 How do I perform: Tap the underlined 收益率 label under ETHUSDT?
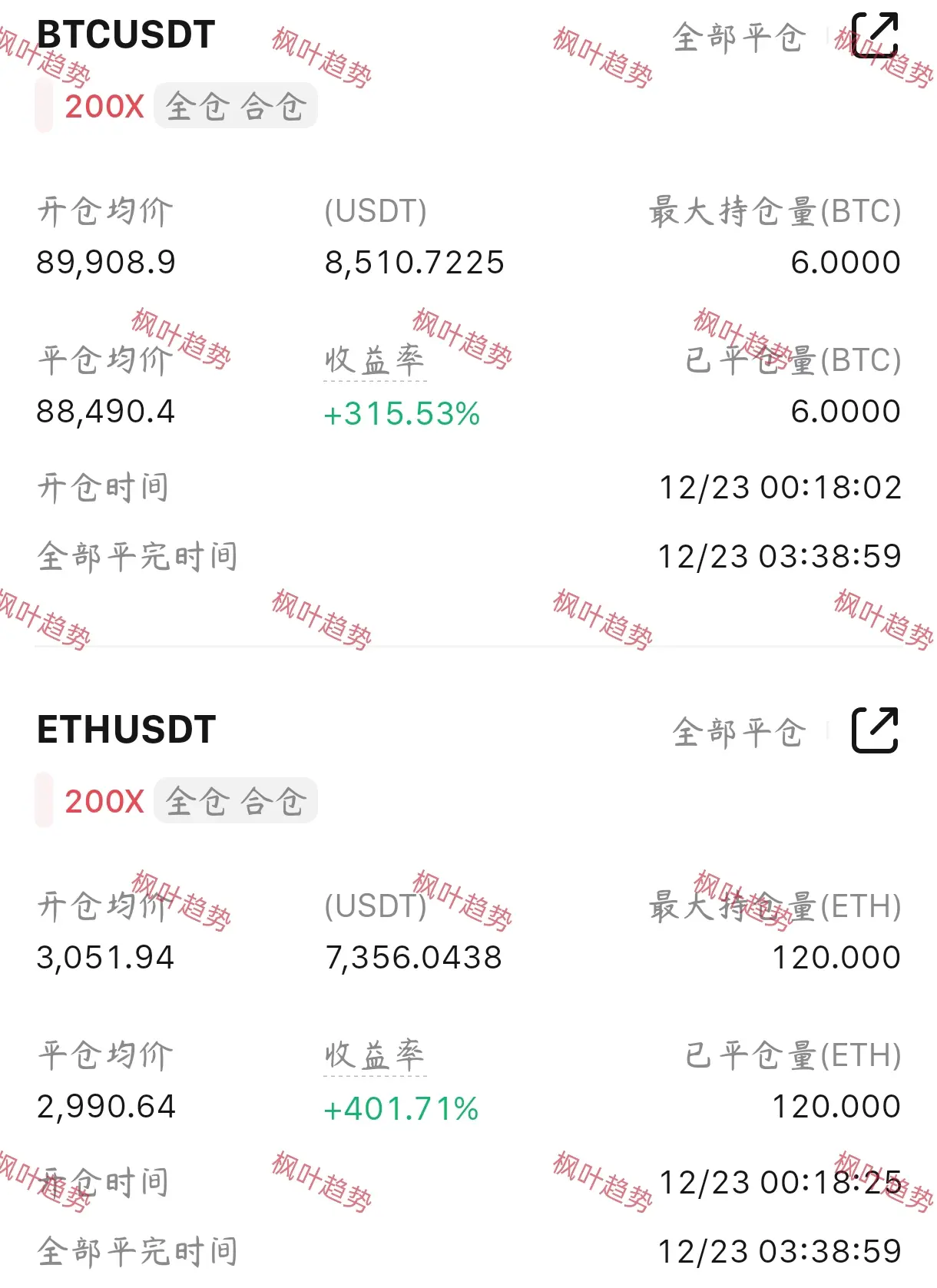click(375, 1055)
